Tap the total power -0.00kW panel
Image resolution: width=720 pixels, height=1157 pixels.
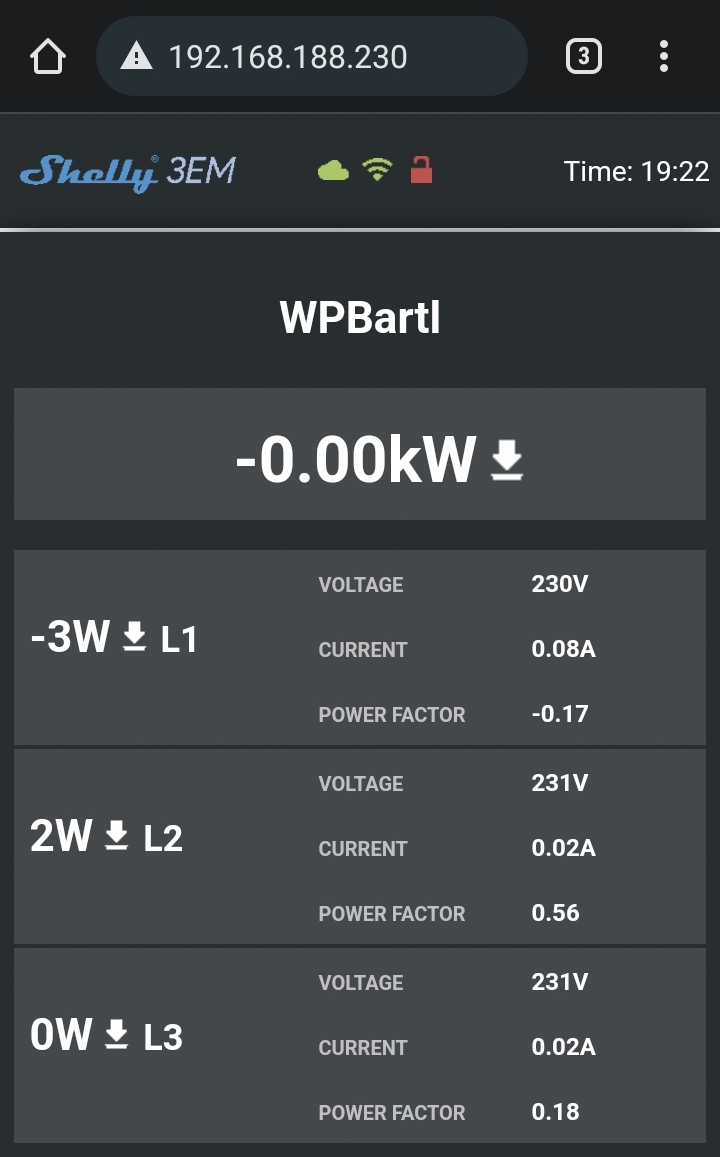pos(359,455)
